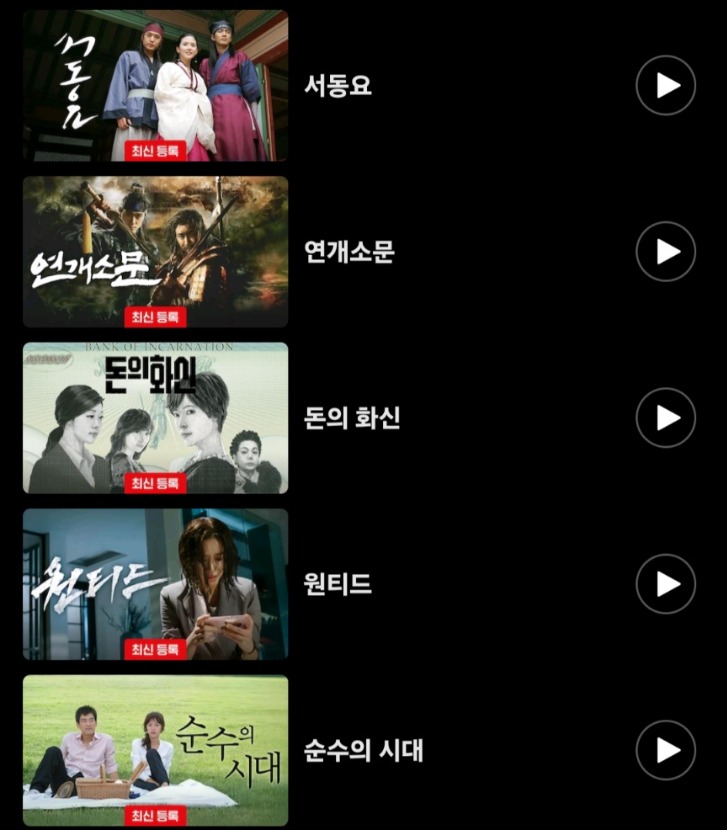Play 서동요 with its play button
Image resolution: width=727 pixels, height=830 pixels.
pyautogui.click(x=665, y=85)
